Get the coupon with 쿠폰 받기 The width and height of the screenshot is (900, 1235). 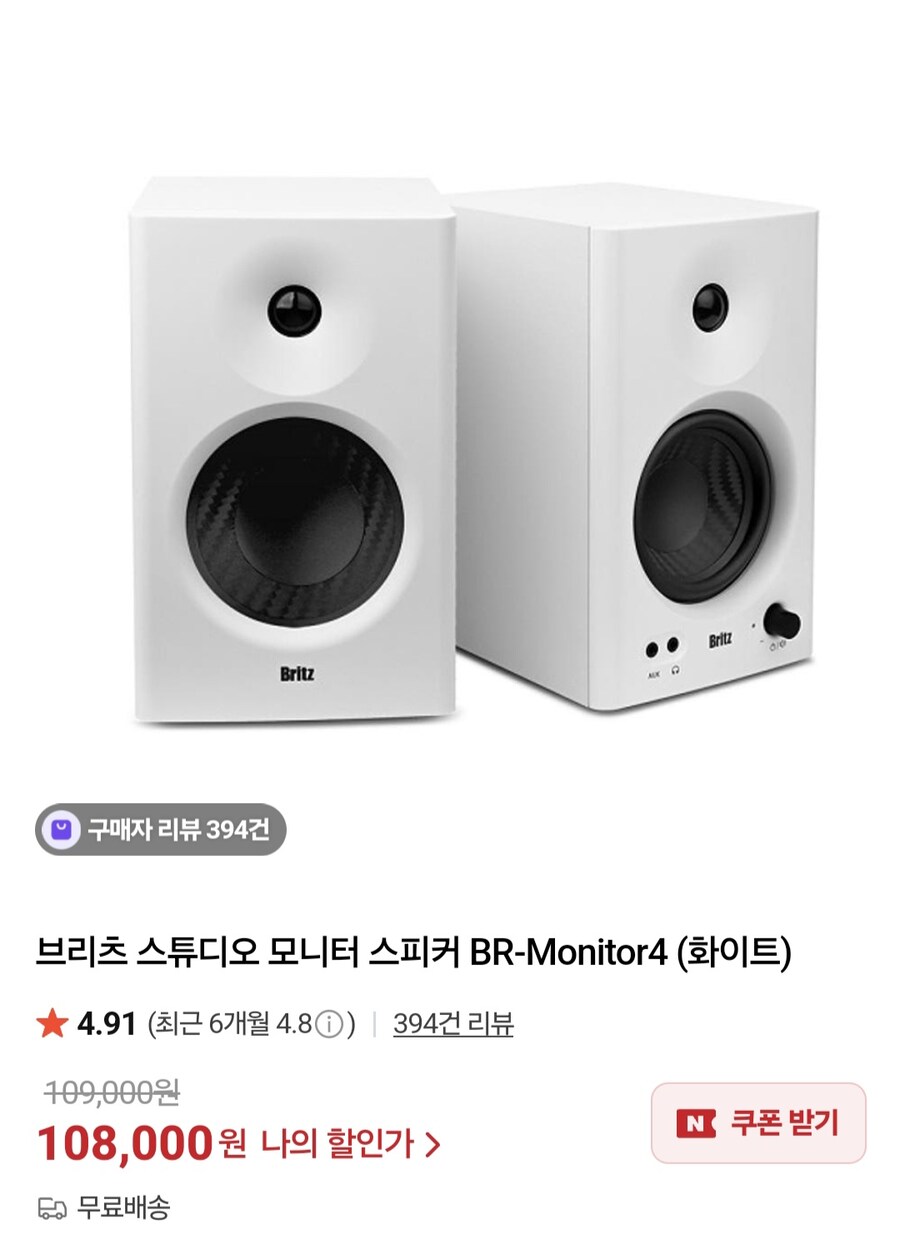coord(758,1123)
